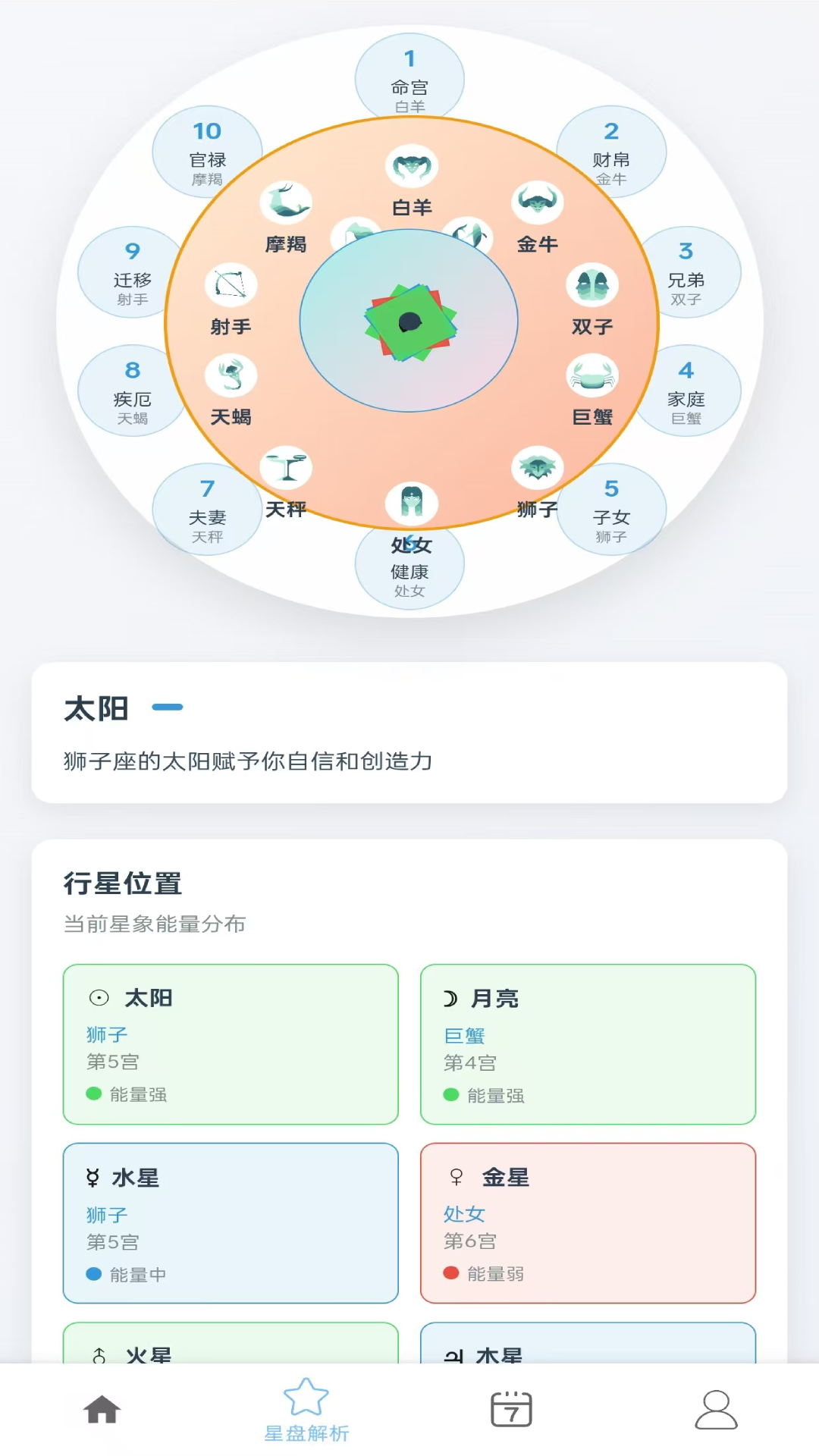Tap the Home icon in the bottom bar

(102, 1407)
